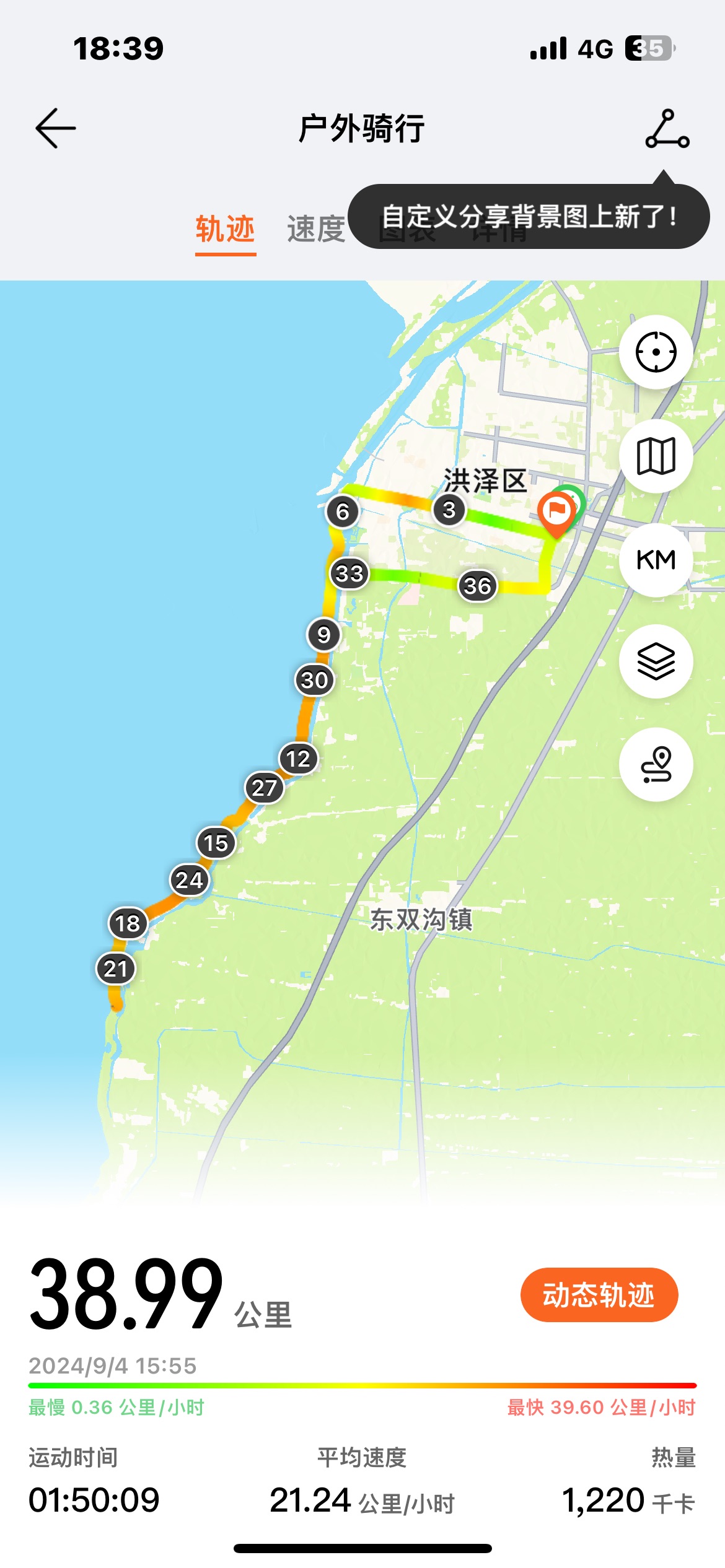The image size is (725, 1568).
Task: Dismiss the 自定义分享背景图上新了 tooltip
Action: click(x=529, y=216)
